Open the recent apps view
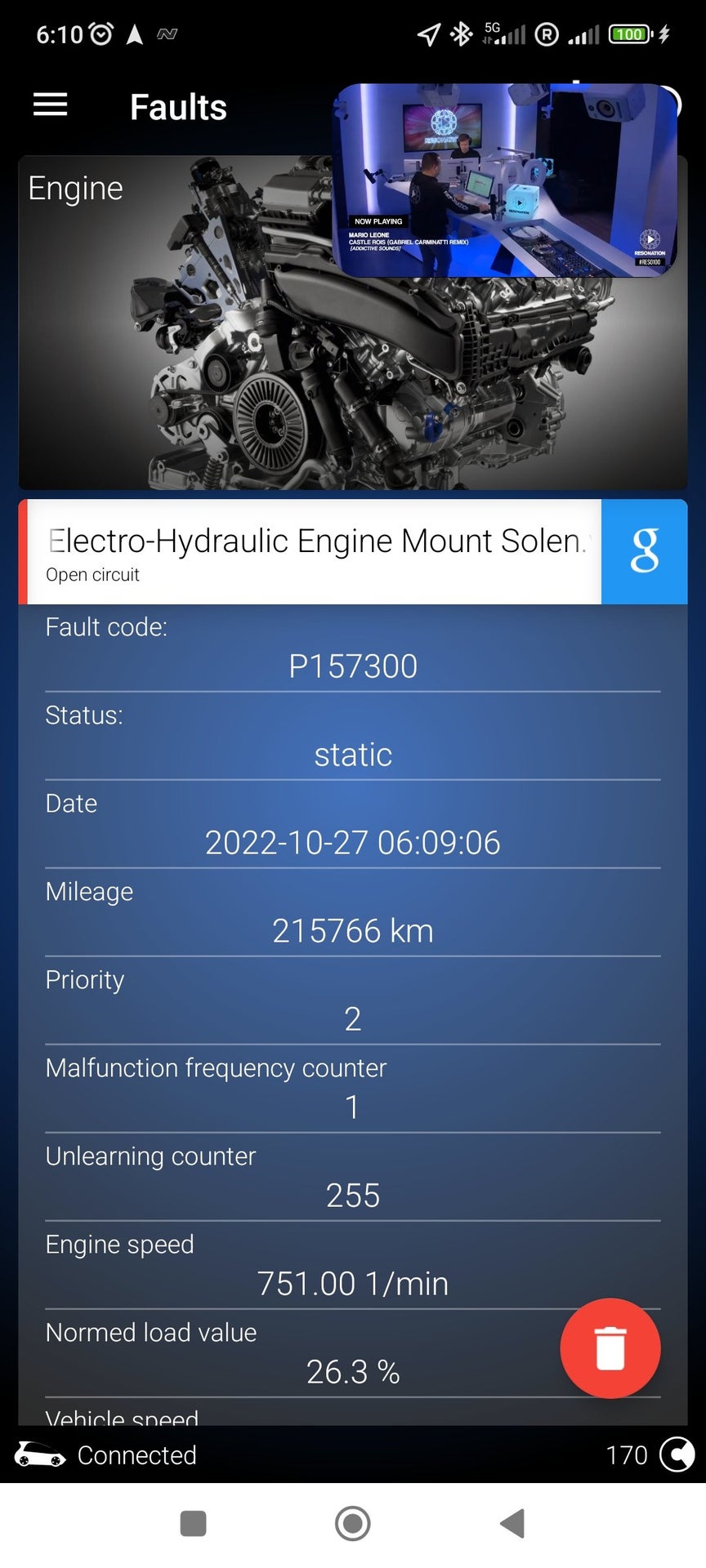The image size is (706, 1568). [193, 1523]
